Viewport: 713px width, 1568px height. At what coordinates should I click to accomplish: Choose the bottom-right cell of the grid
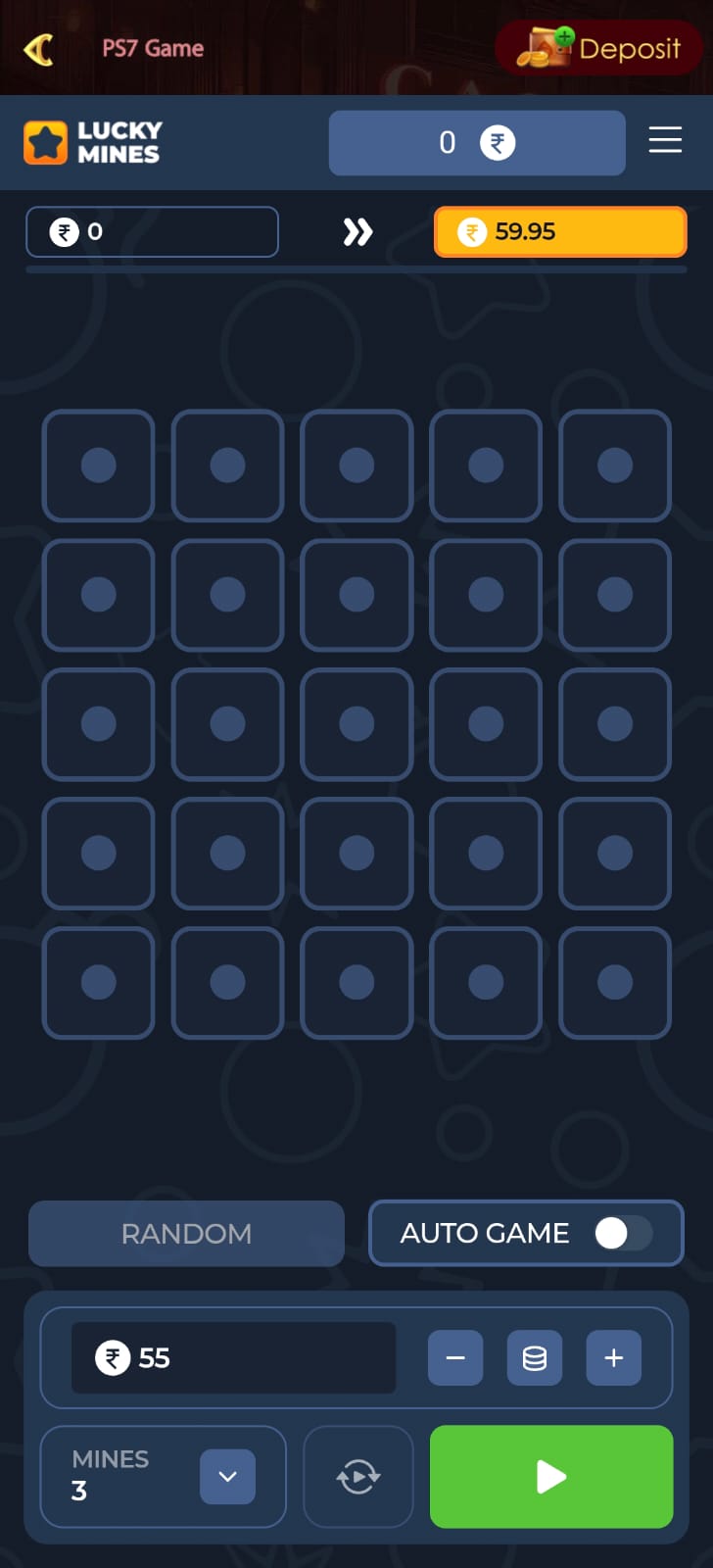(x=615, y=982)
